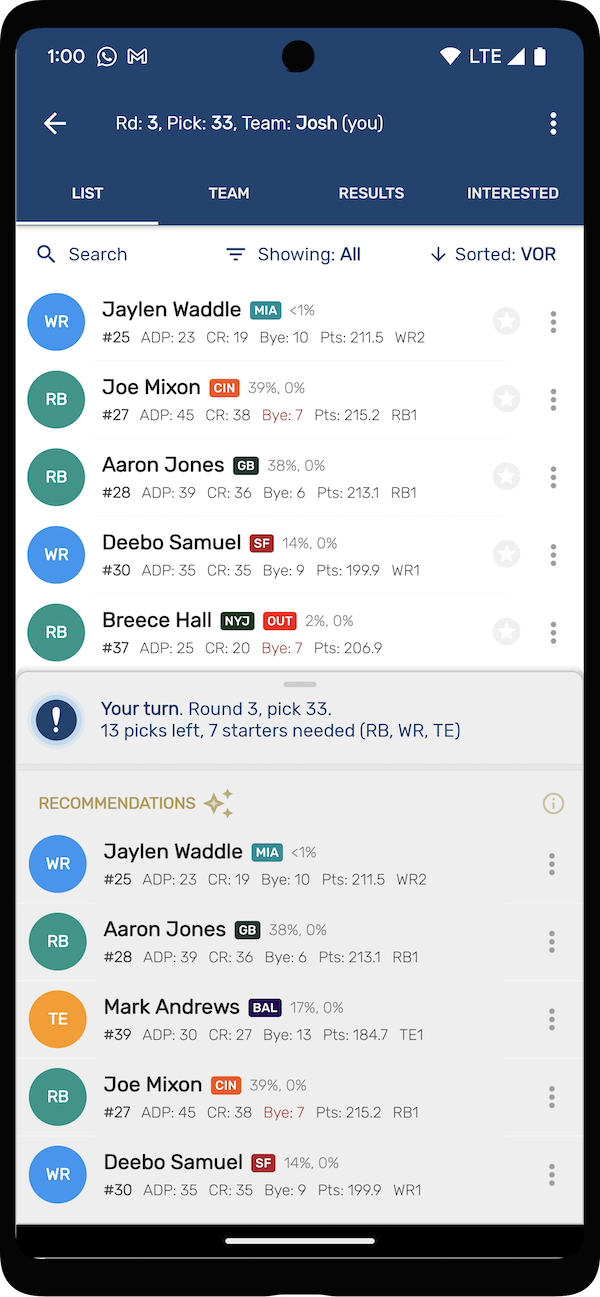Select Mark Andrews from recommendations
This screenshot has height=1297, width=600.
click(x=280, y=1019)
